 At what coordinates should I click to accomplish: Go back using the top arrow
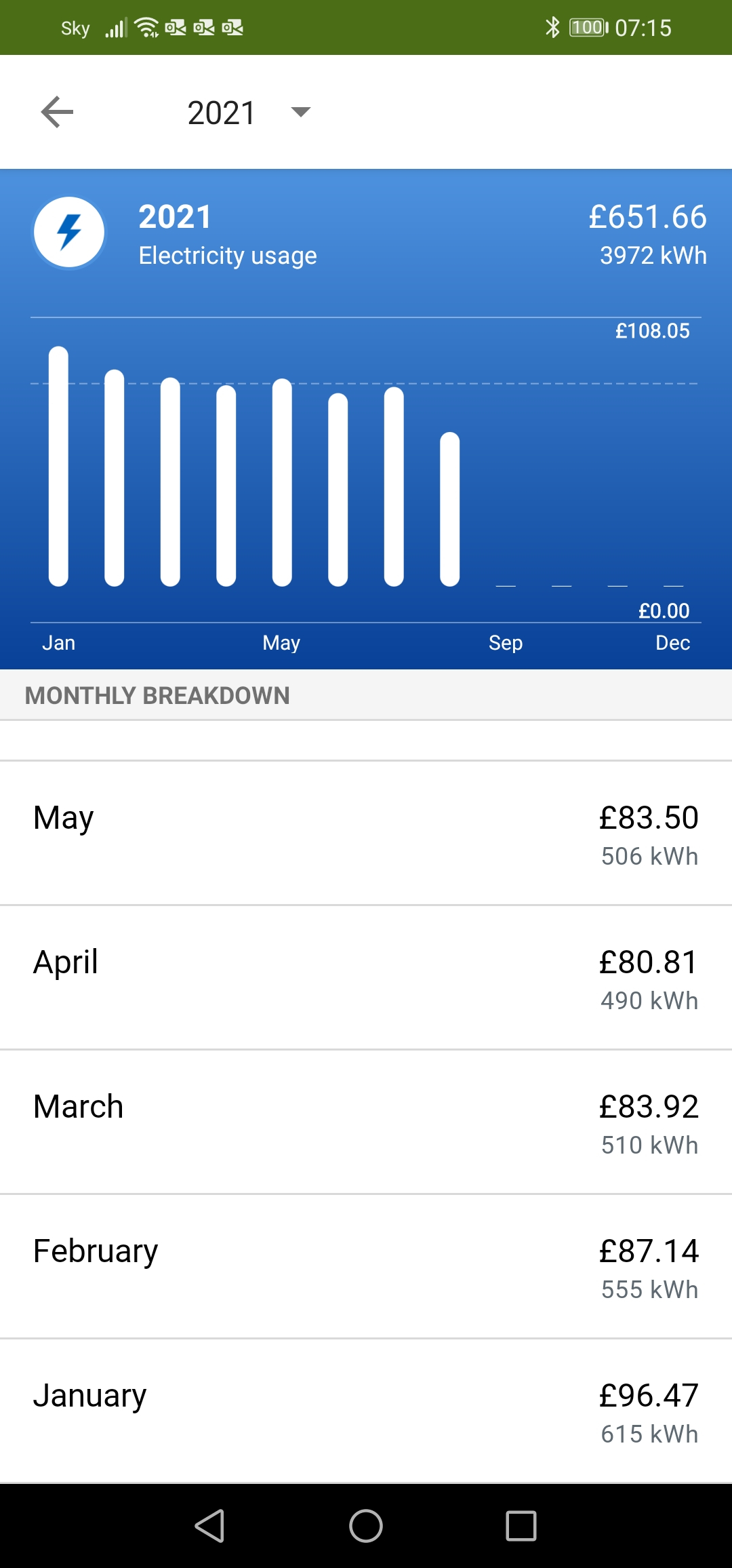[58, 112]
